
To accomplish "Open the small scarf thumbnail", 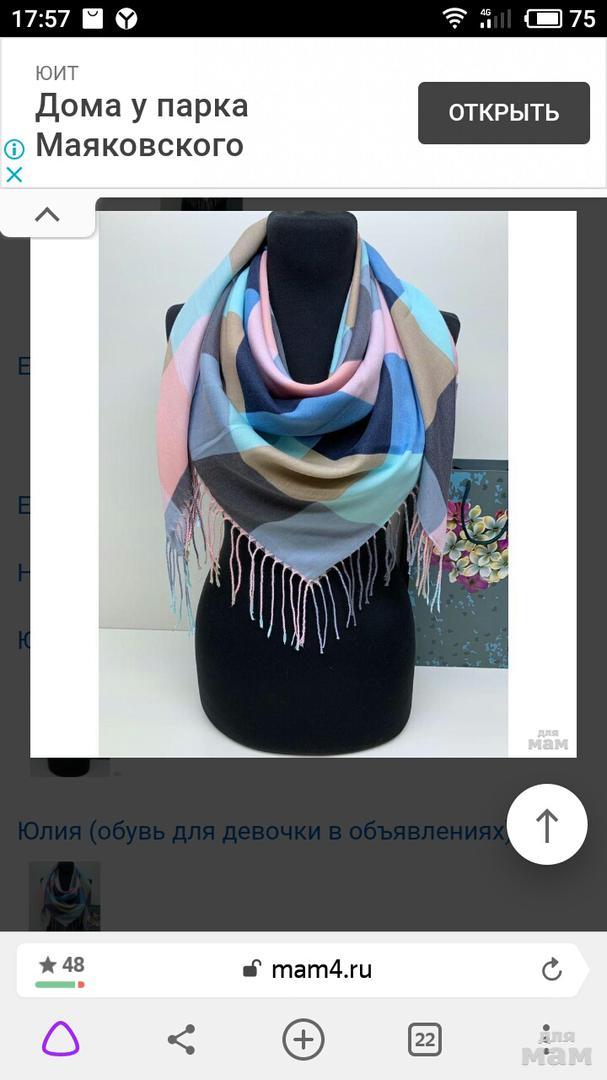I will 64,896.
